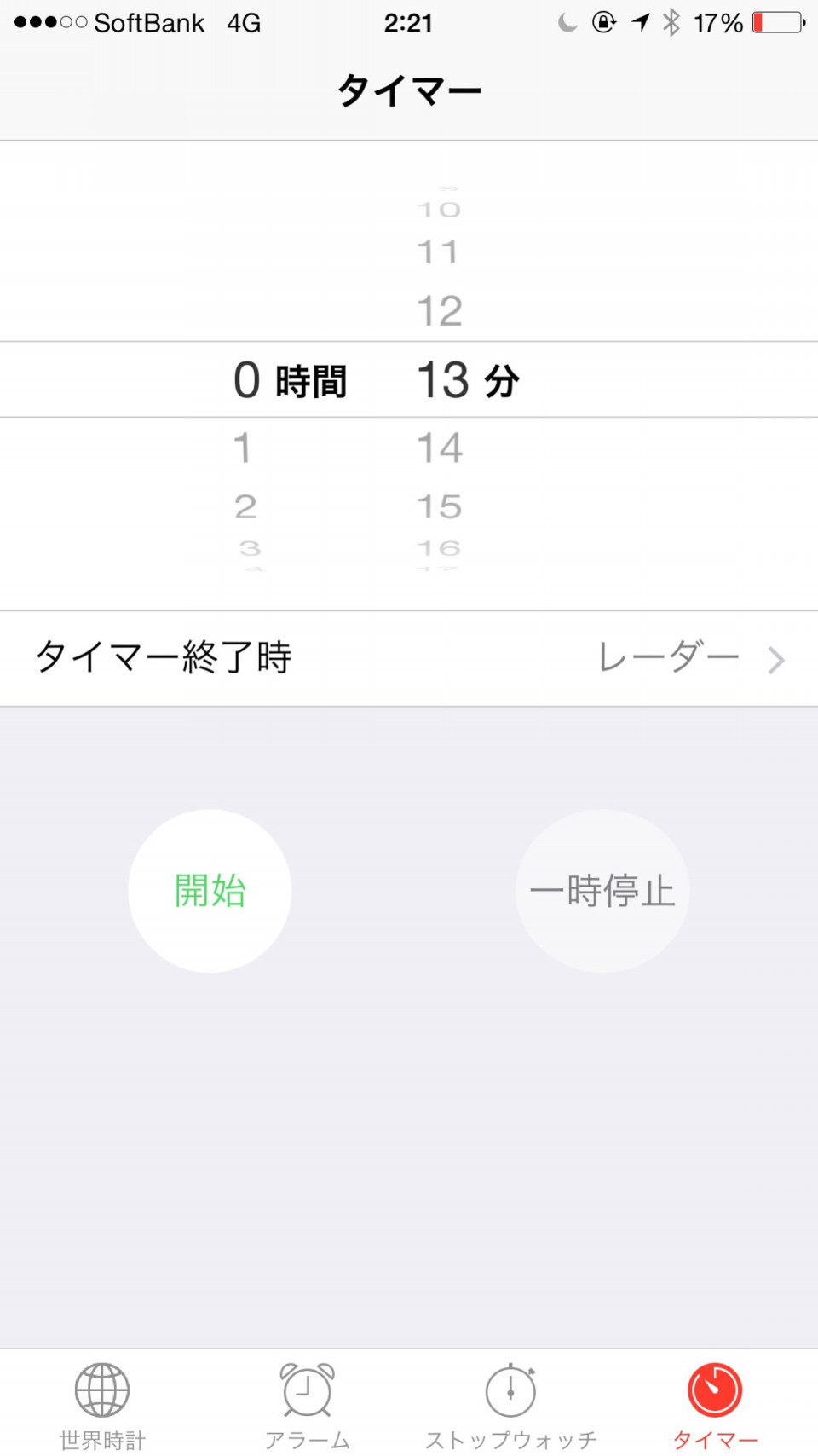Open タイマー終了時 sound selection

click(x=409, y=658)
